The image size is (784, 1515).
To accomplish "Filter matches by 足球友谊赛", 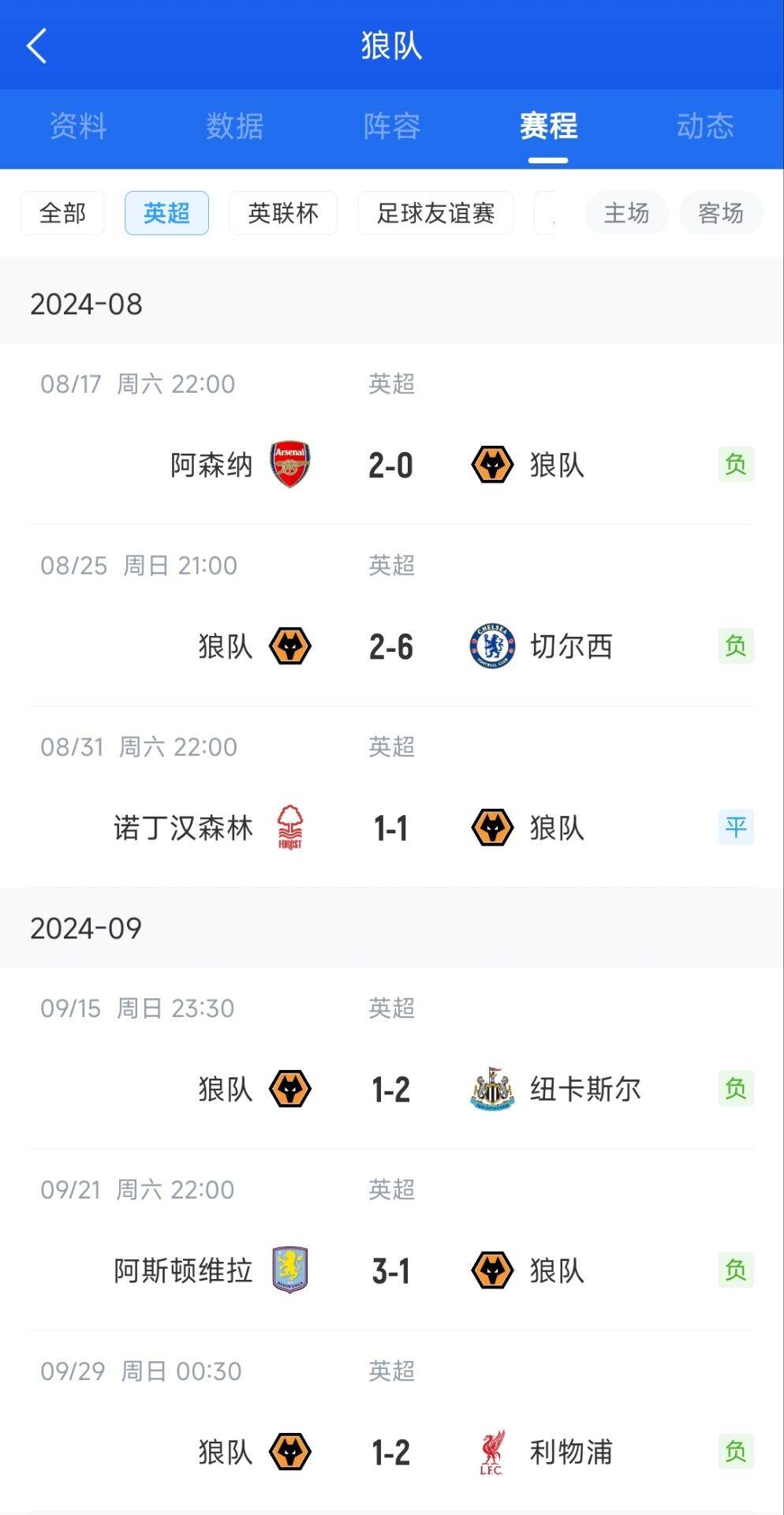I will [x=435, y=213].
